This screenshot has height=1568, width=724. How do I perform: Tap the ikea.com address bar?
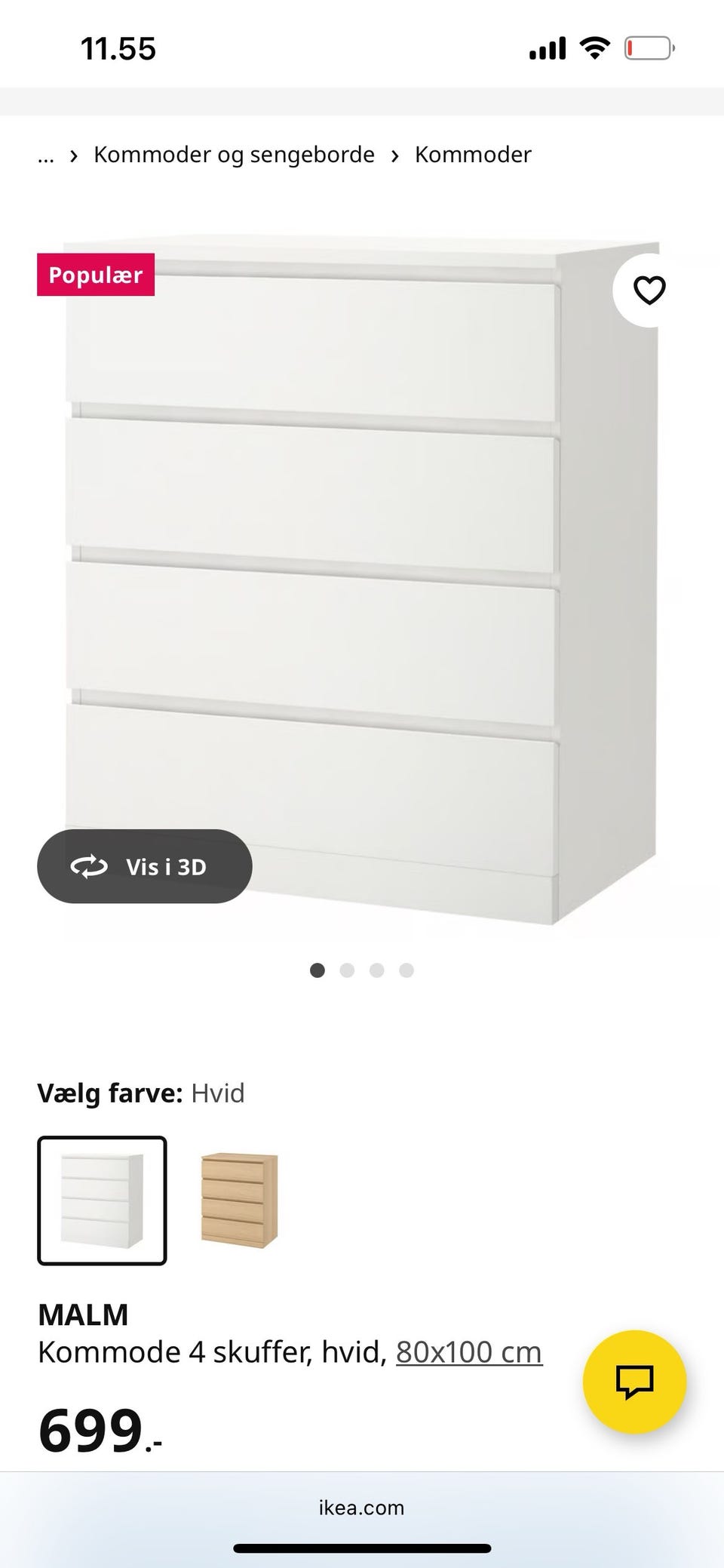[x=362, y=1508]
